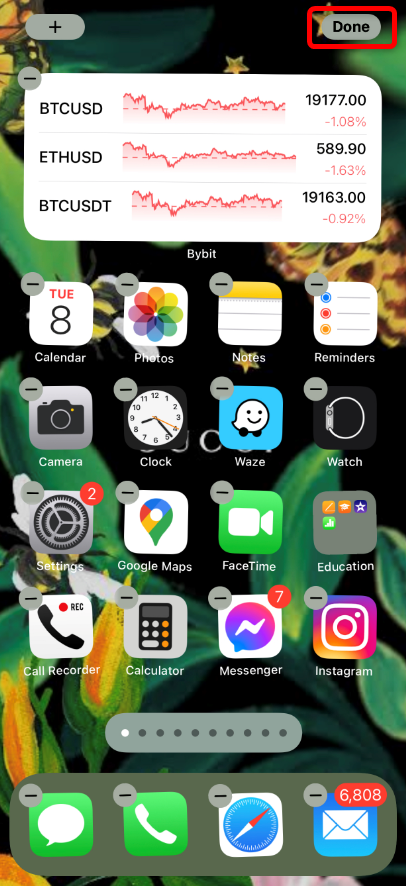The height and width of the screenshot is (886, 406).
Task: Launch Waze
Action: pos(250,418)
